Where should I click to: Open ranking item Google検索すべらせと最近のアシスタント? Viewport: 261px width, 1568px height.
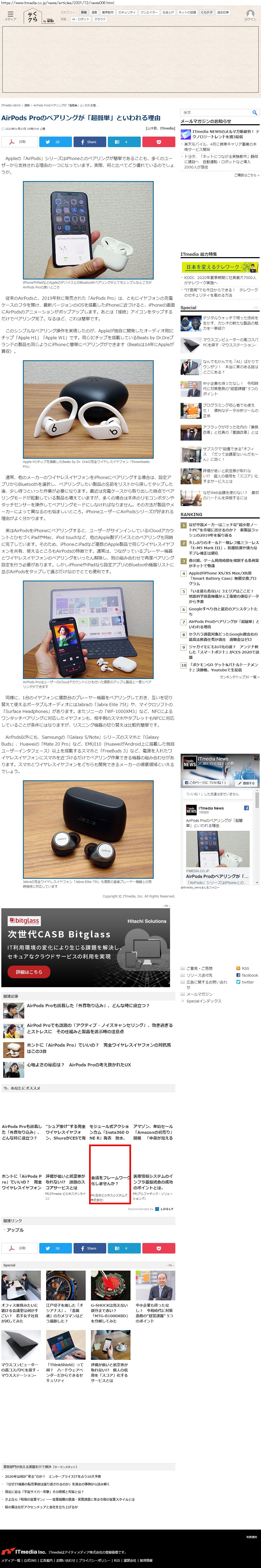[223, 611]
